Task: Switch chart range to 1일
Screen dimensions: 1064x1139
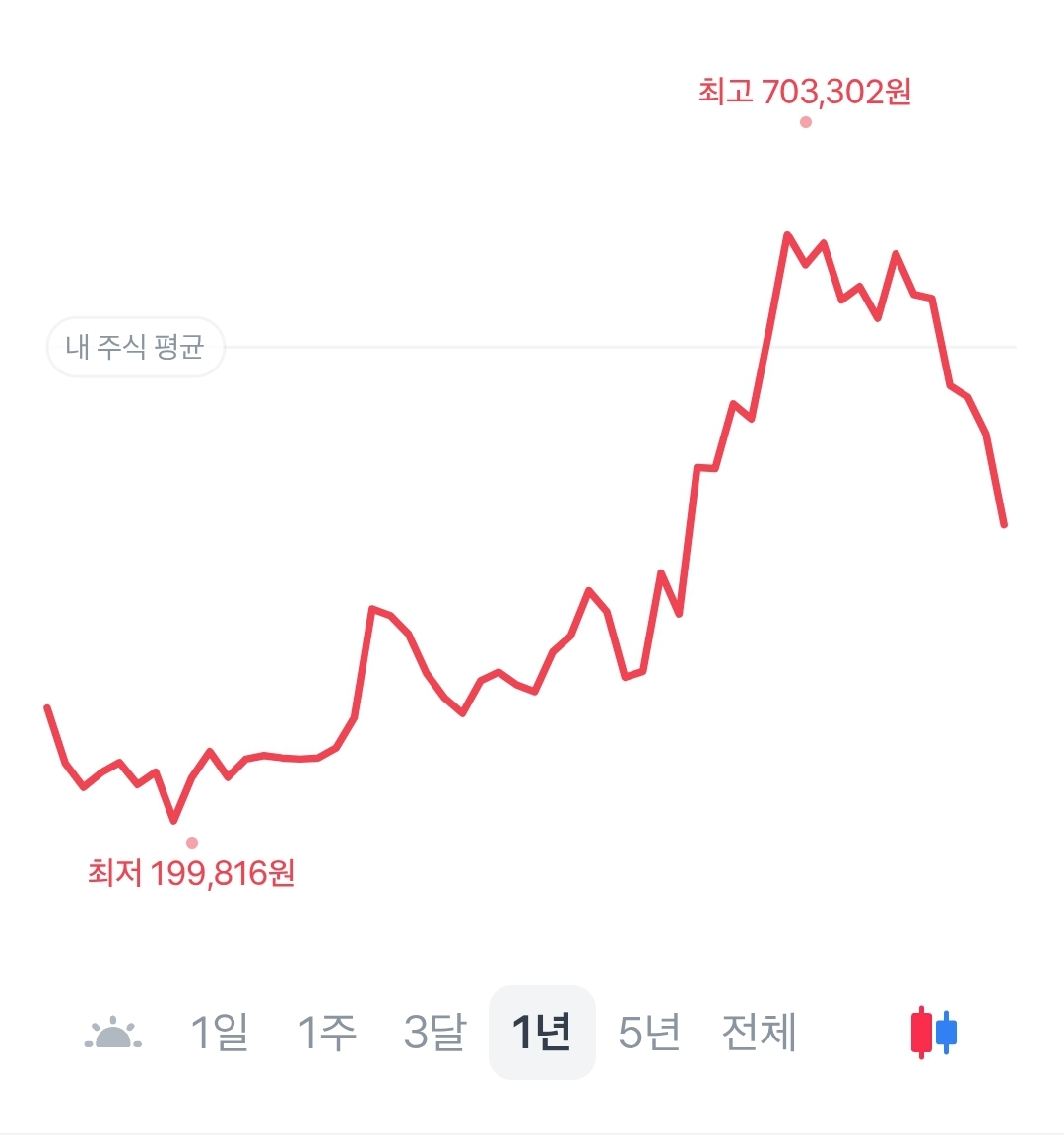Action: tap(220, 1032)
